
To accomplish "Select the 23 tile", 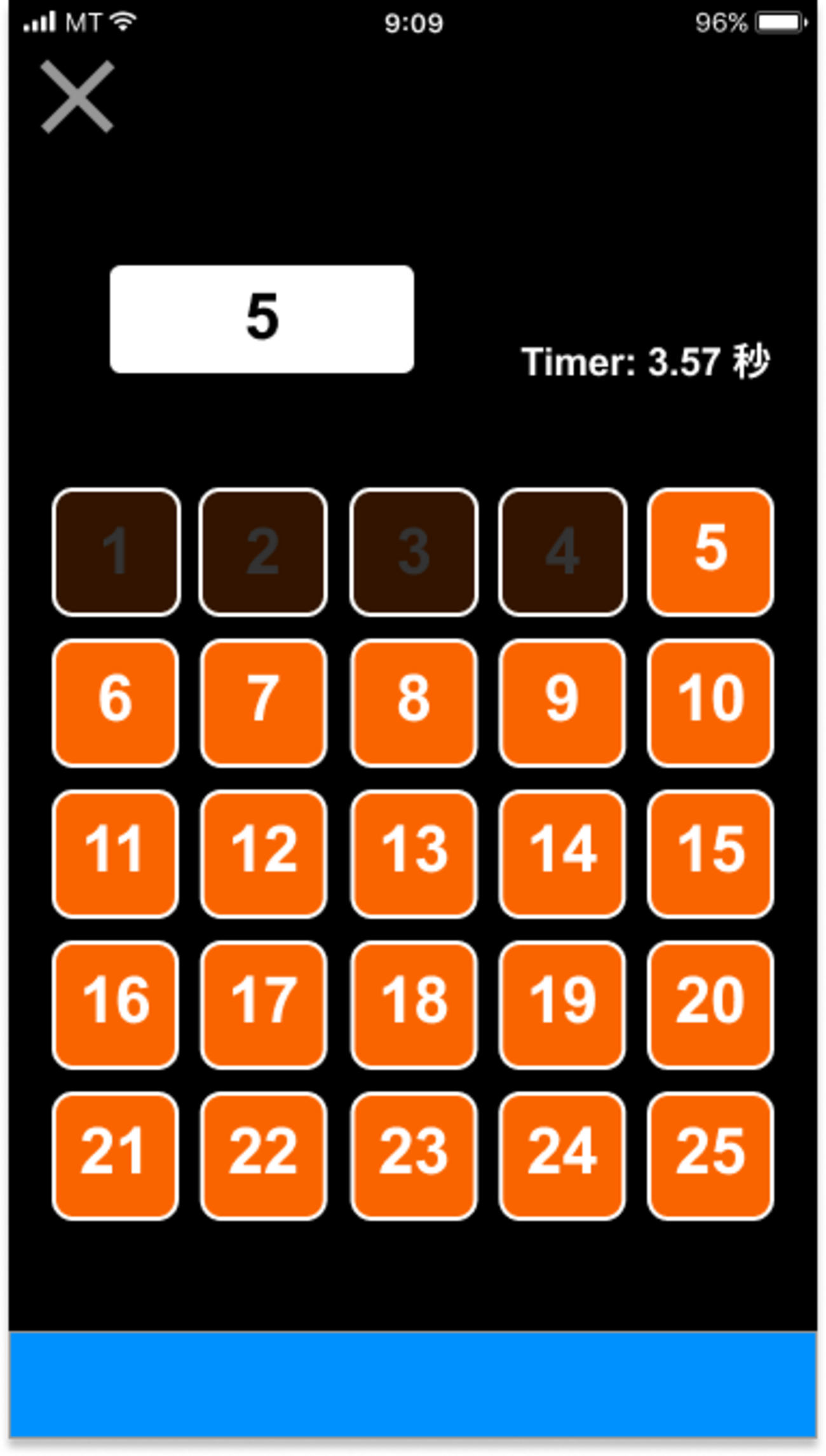I will click(x=414, y=1155).
